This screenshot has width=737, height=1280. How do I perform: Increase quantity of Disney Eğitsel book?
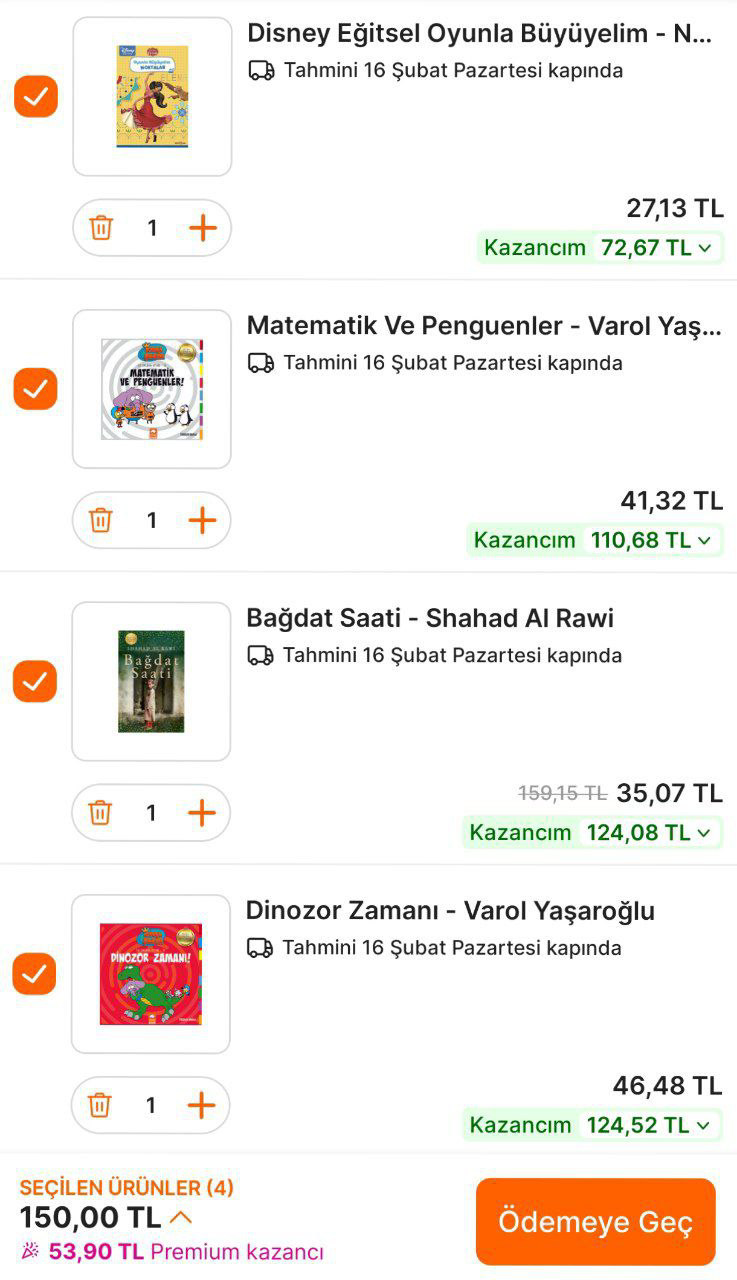pos(203,228)
